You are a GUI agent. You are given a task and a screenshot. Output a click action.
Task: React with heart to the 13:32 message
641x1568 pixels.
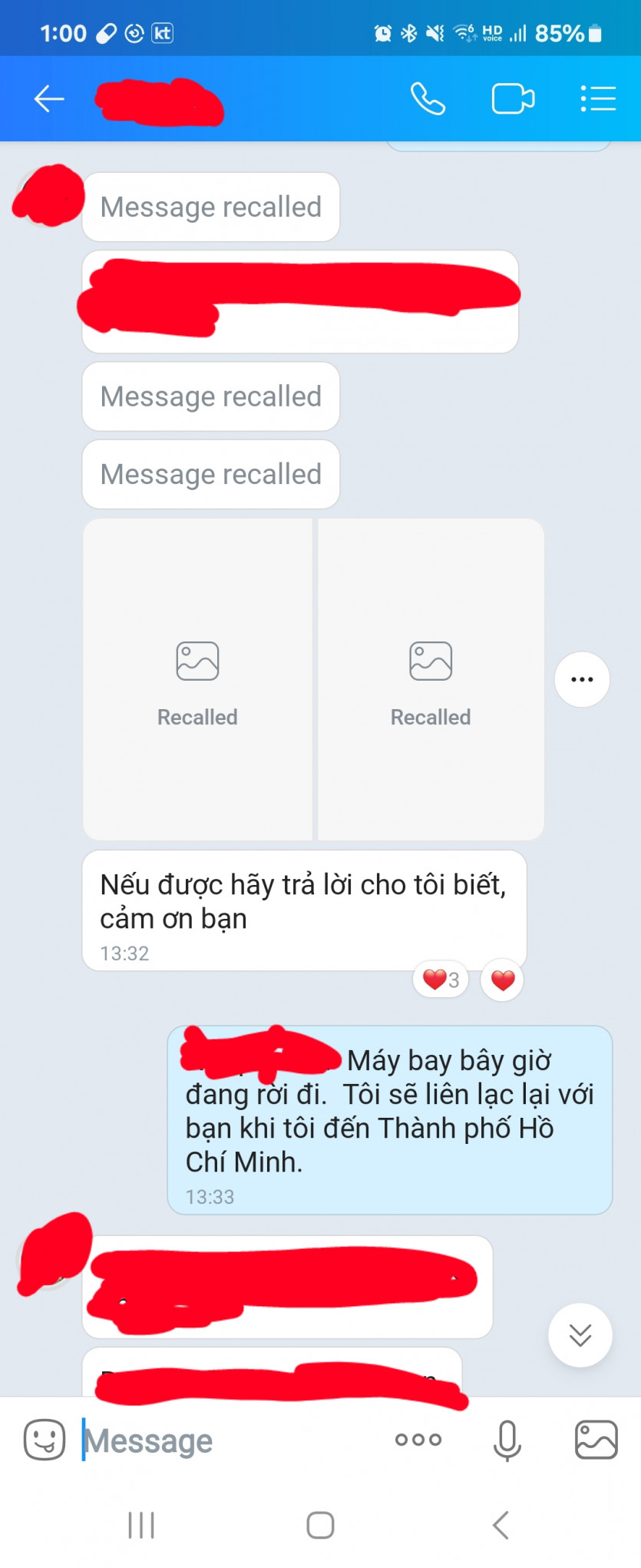coord(503,980)
